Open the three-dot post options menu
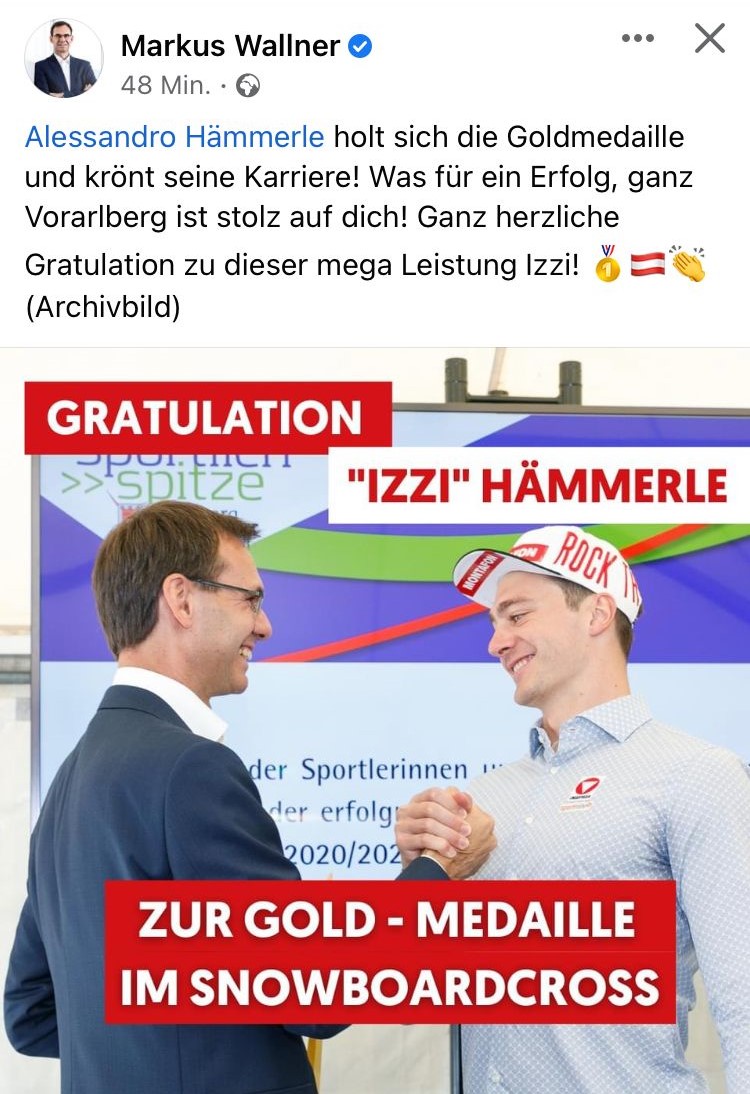750x1094 pixels. pos(637,39)
